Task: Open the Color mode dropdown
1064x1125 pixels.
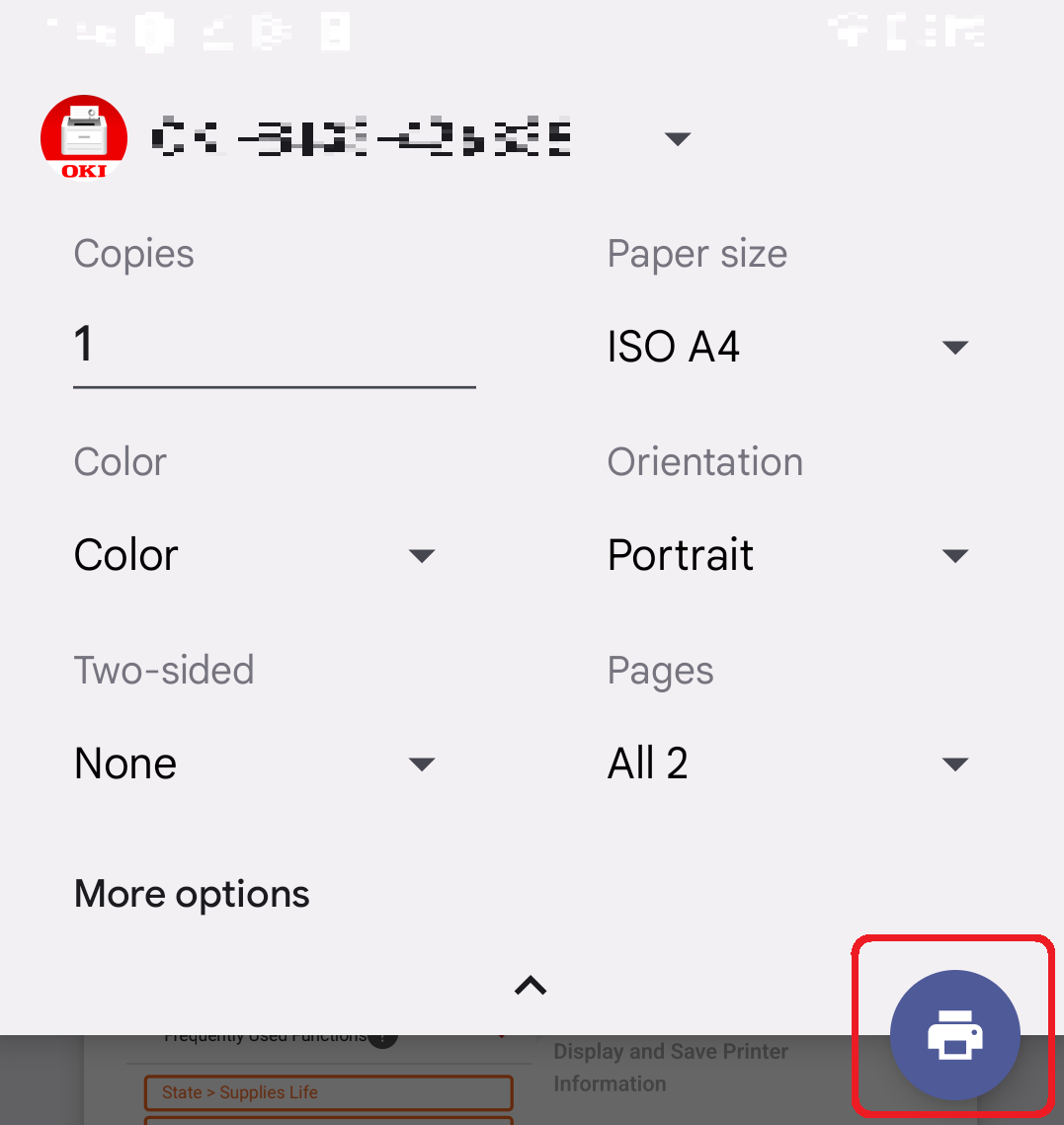Action: 254,556
